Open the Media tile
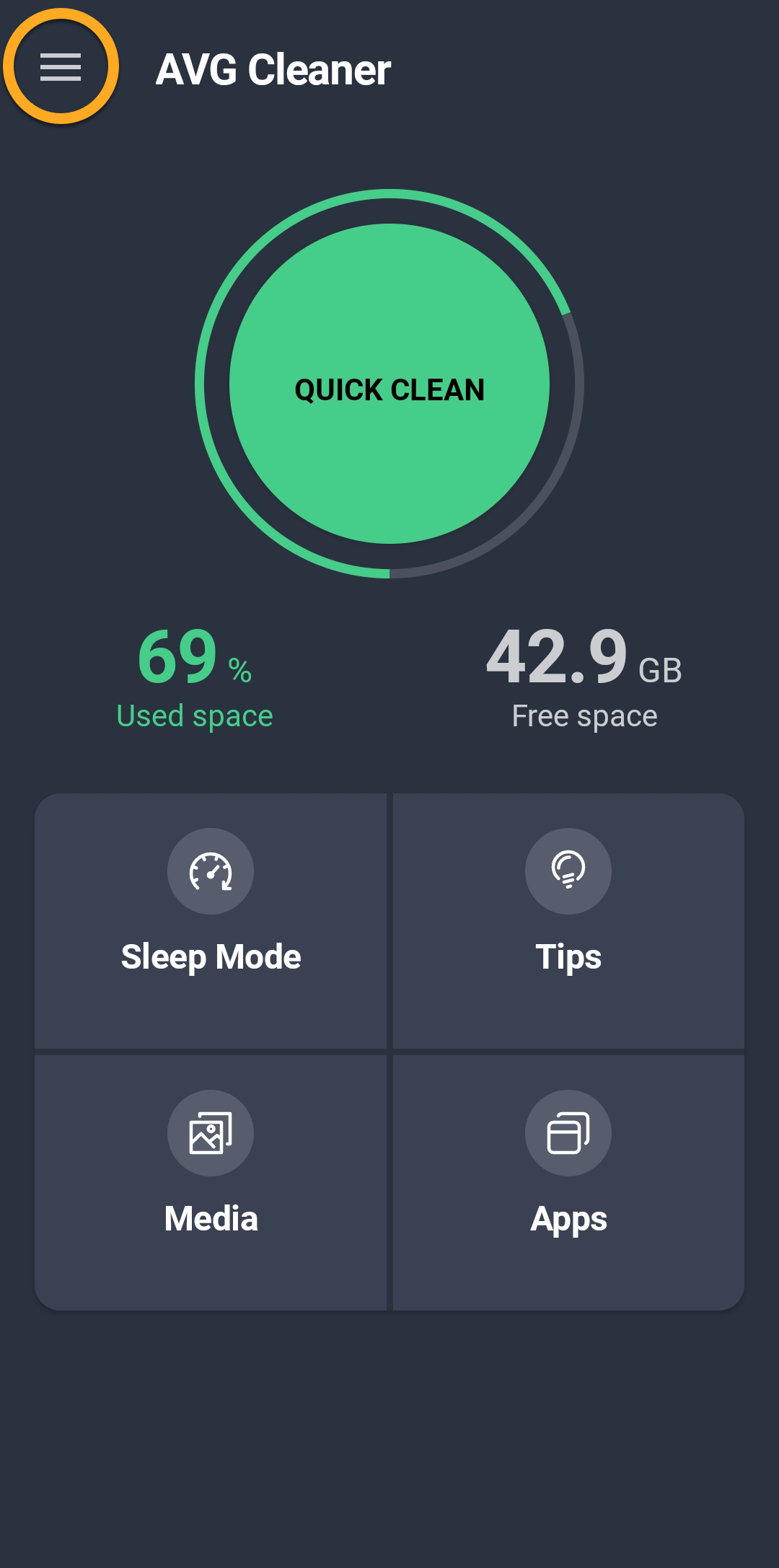This screenshot has height=1568, width=779. point(211,1181)
